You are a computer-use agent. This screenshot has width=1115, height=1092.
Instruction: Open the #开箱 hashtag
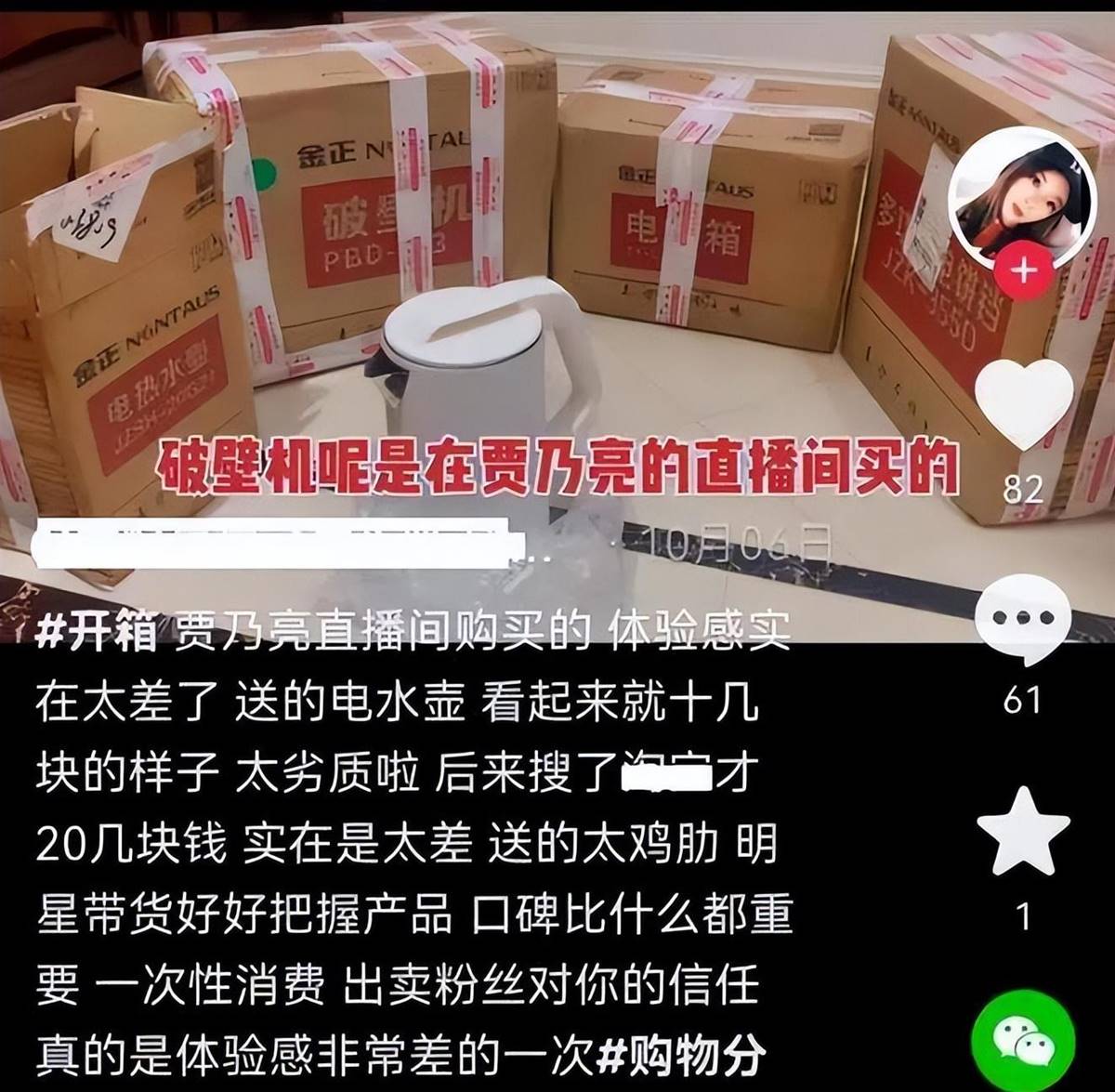click(97, 632)
